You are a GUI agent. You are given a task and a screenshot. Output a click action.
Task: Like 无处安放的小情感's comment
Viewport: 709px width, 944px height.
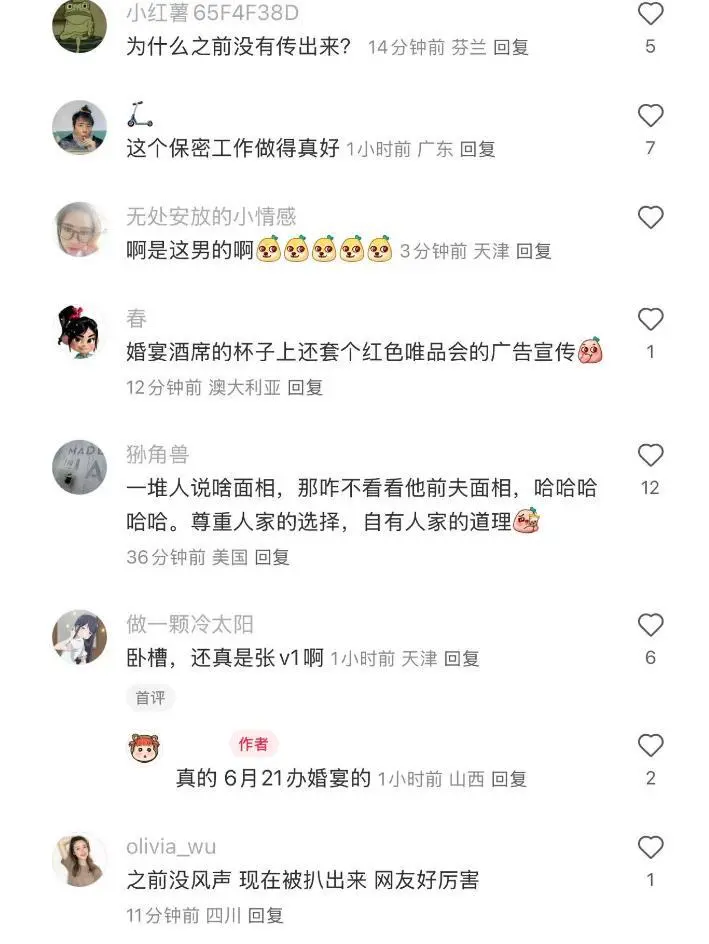(x=651, y=217)
